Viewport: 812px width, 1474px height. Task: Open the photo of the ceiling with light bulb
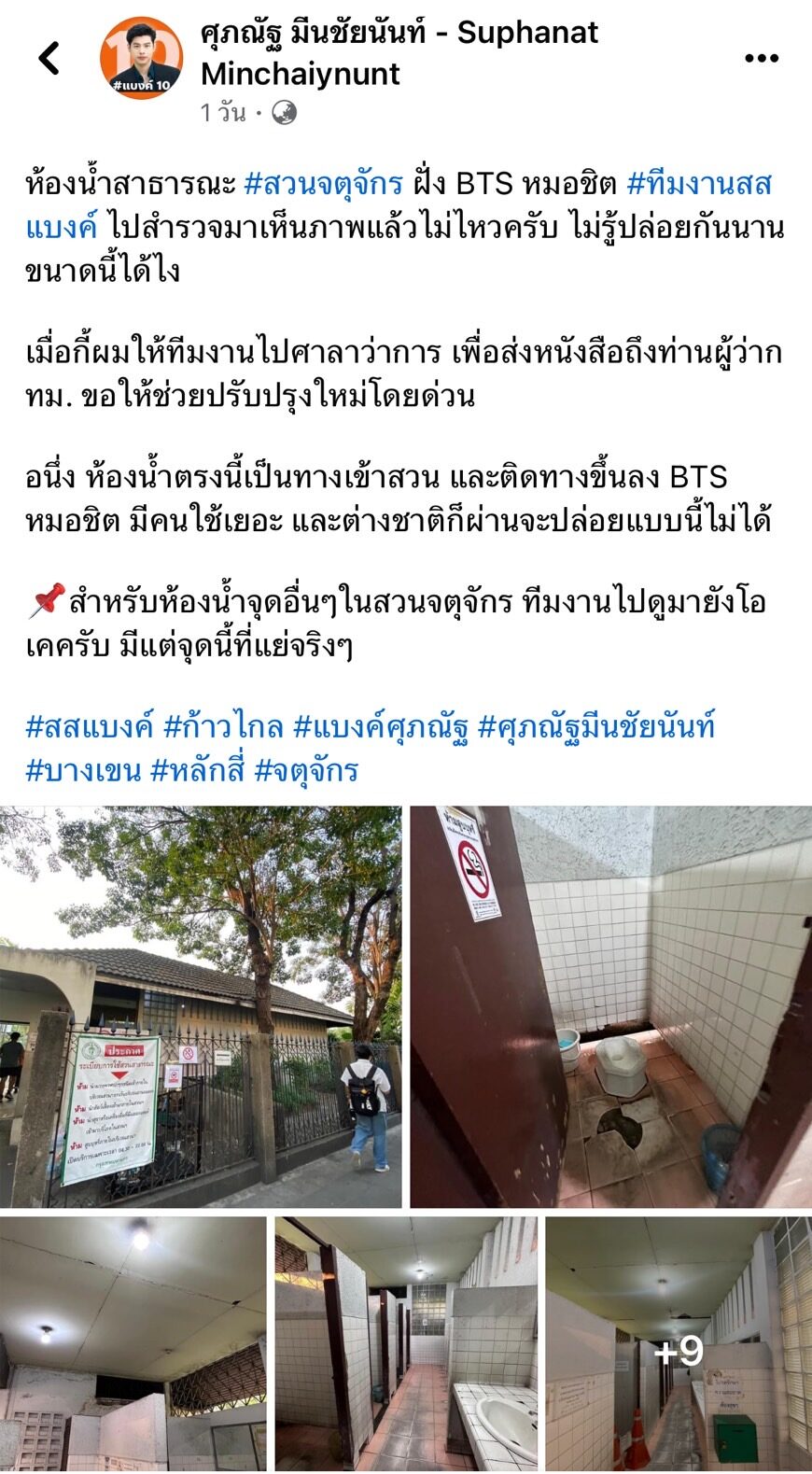coord(133,1342)
